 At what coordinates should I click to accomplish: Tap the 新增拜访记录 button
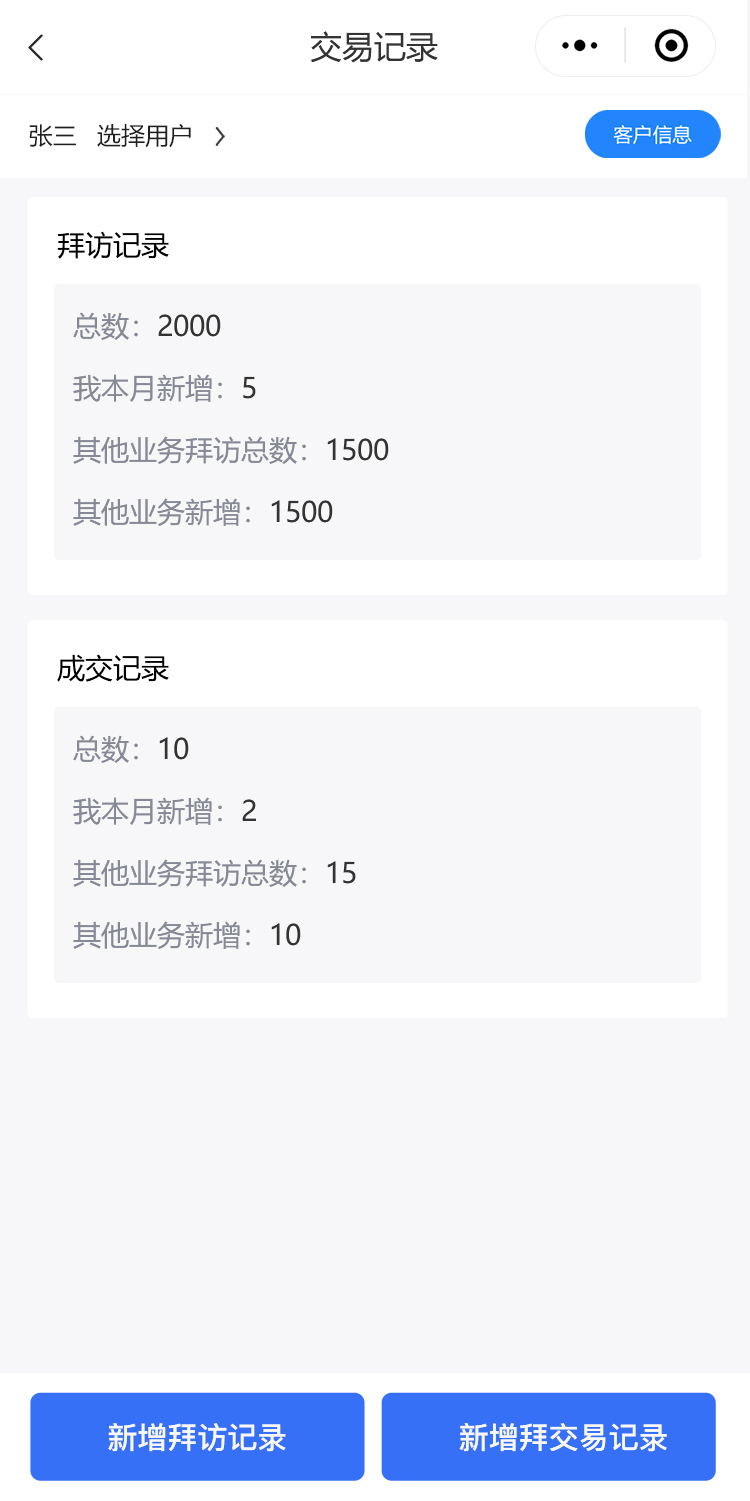click(x=197, y=1437)
